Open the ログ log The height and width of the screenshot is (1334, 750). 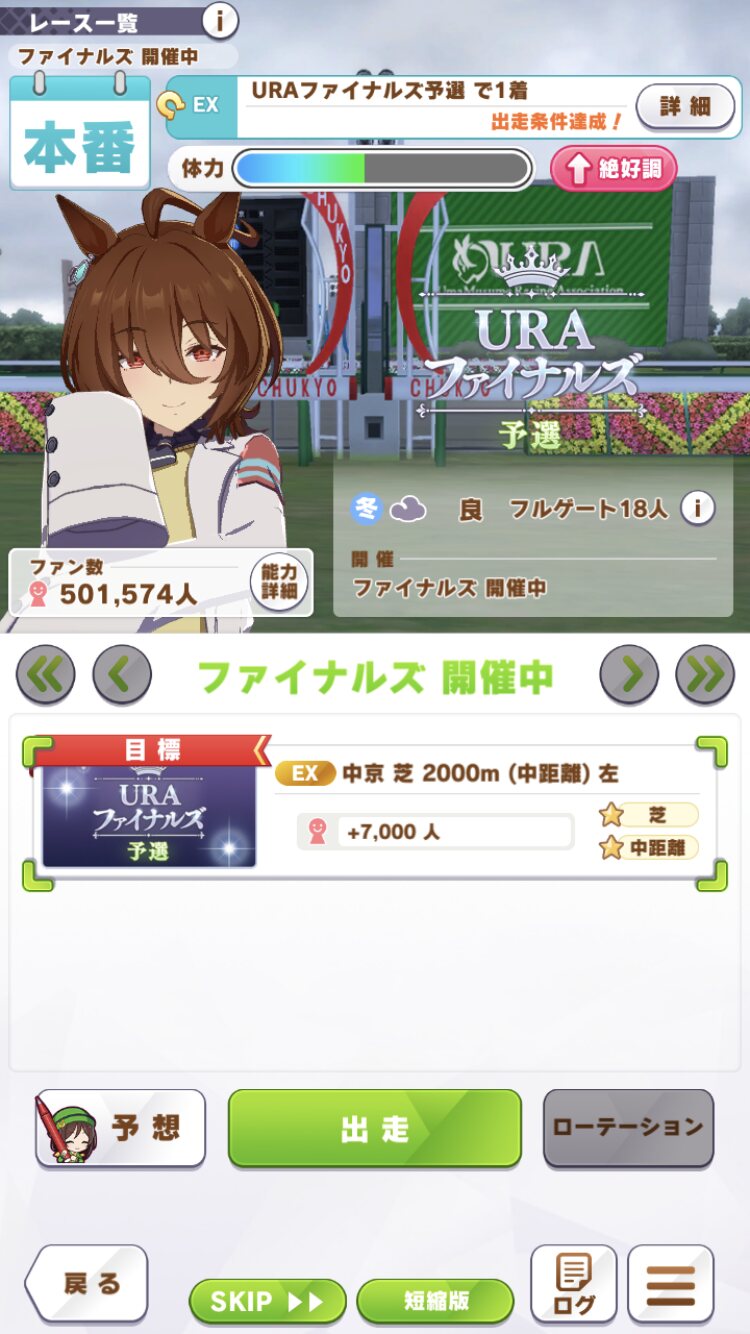(573, 1284)
